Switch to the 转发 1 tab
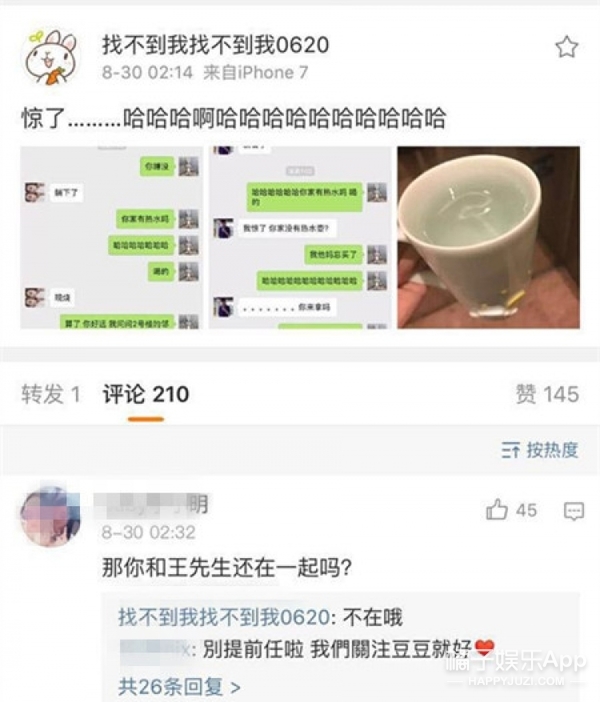Screen dimensions: 600x702 tap(51, 395)
